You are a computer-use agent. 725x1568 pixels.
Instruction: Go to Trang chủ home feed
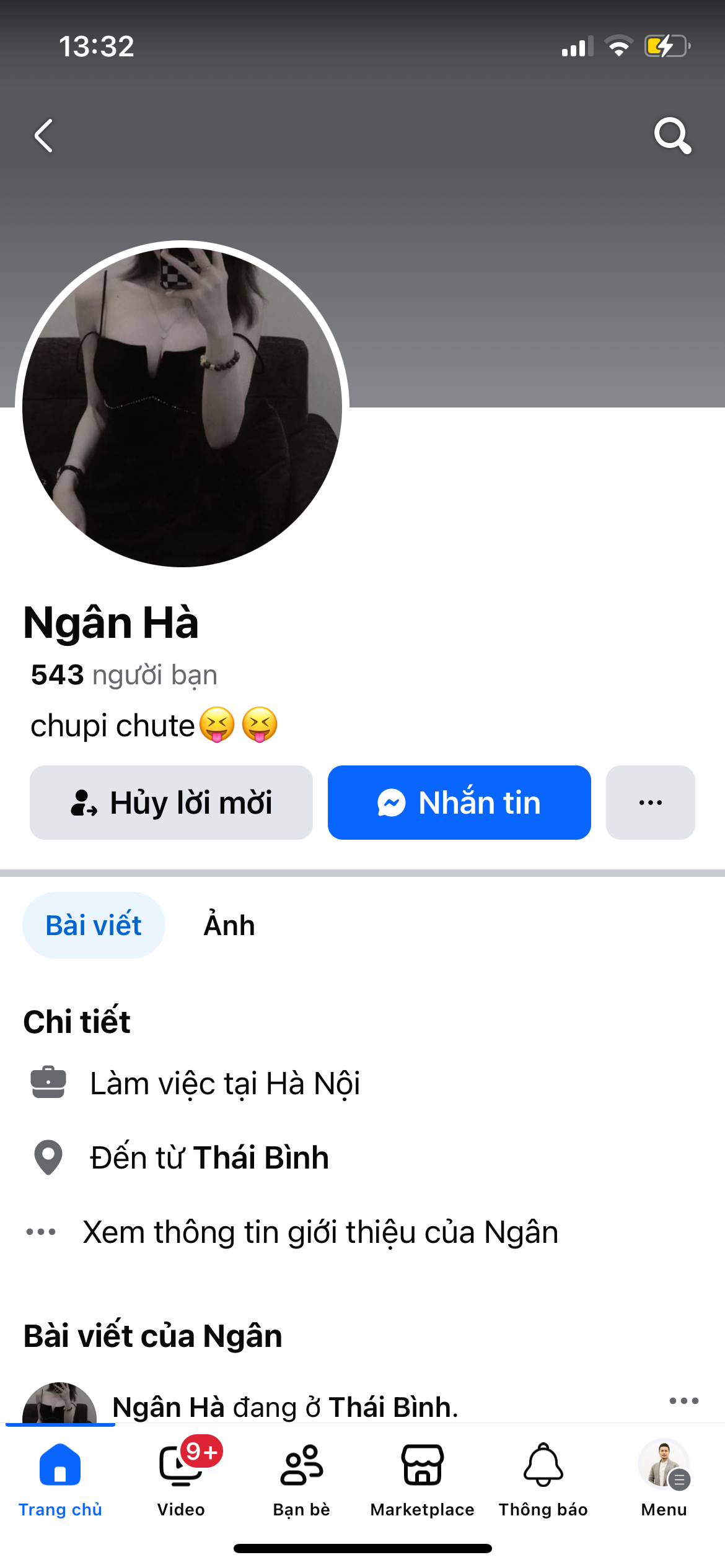[x=60, y=1476]
